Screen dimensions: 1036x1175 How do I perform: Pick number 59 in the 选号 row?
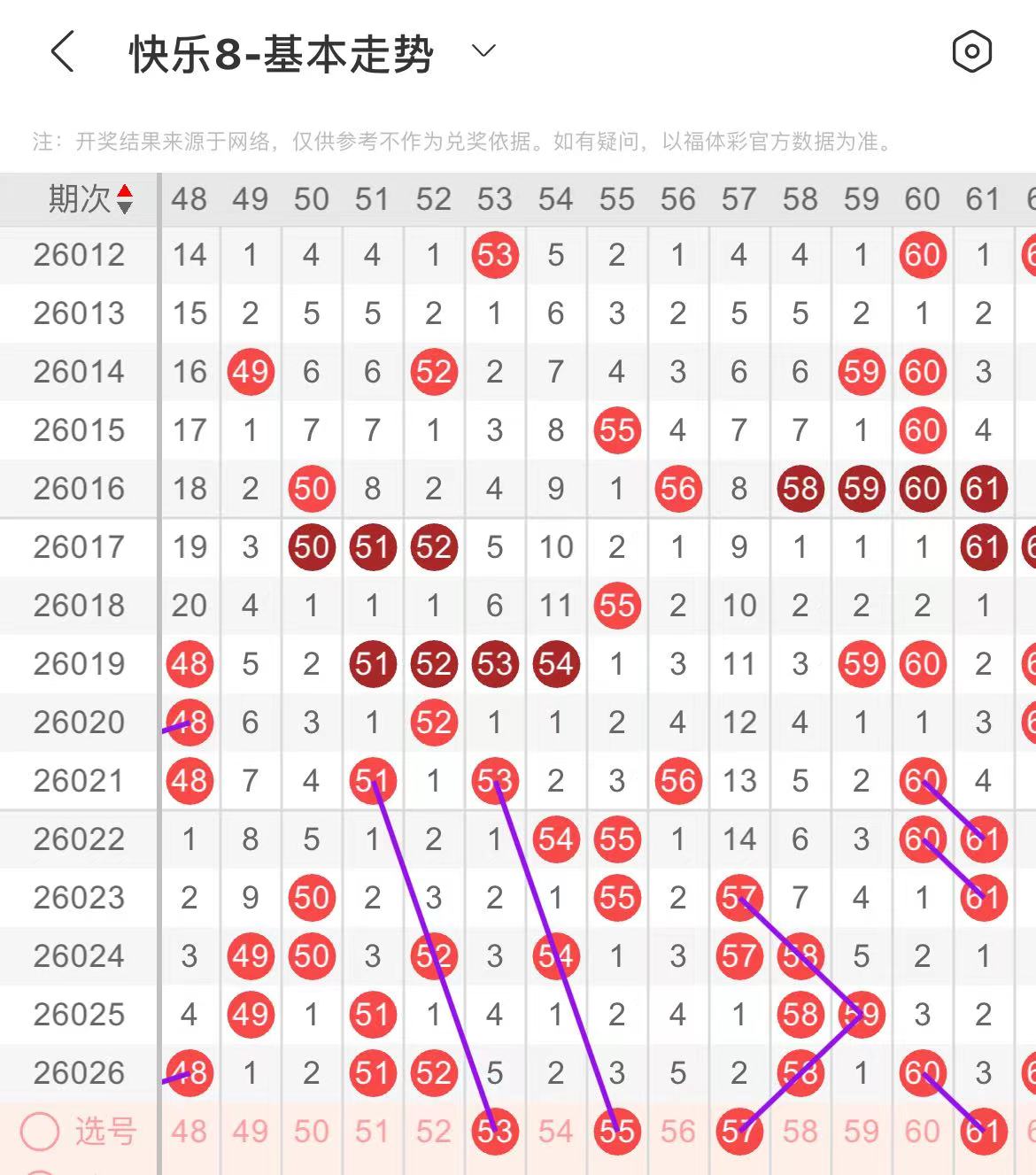pos(861,1132)
